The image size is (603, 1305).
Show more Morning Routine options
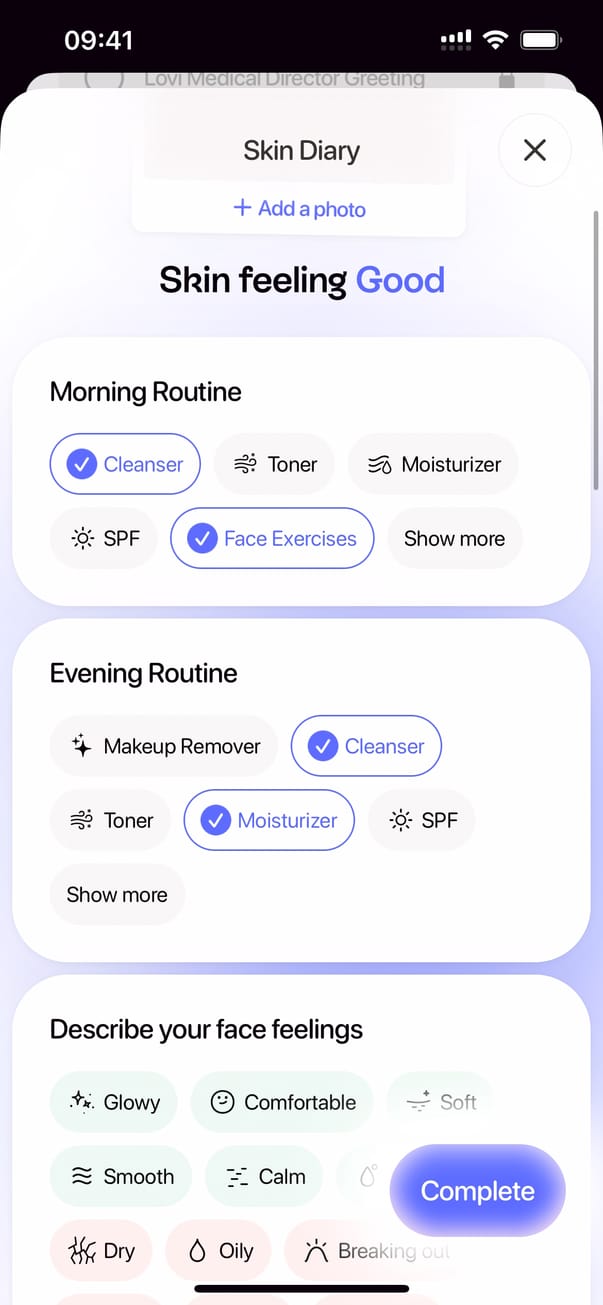(x=454, y=538)
